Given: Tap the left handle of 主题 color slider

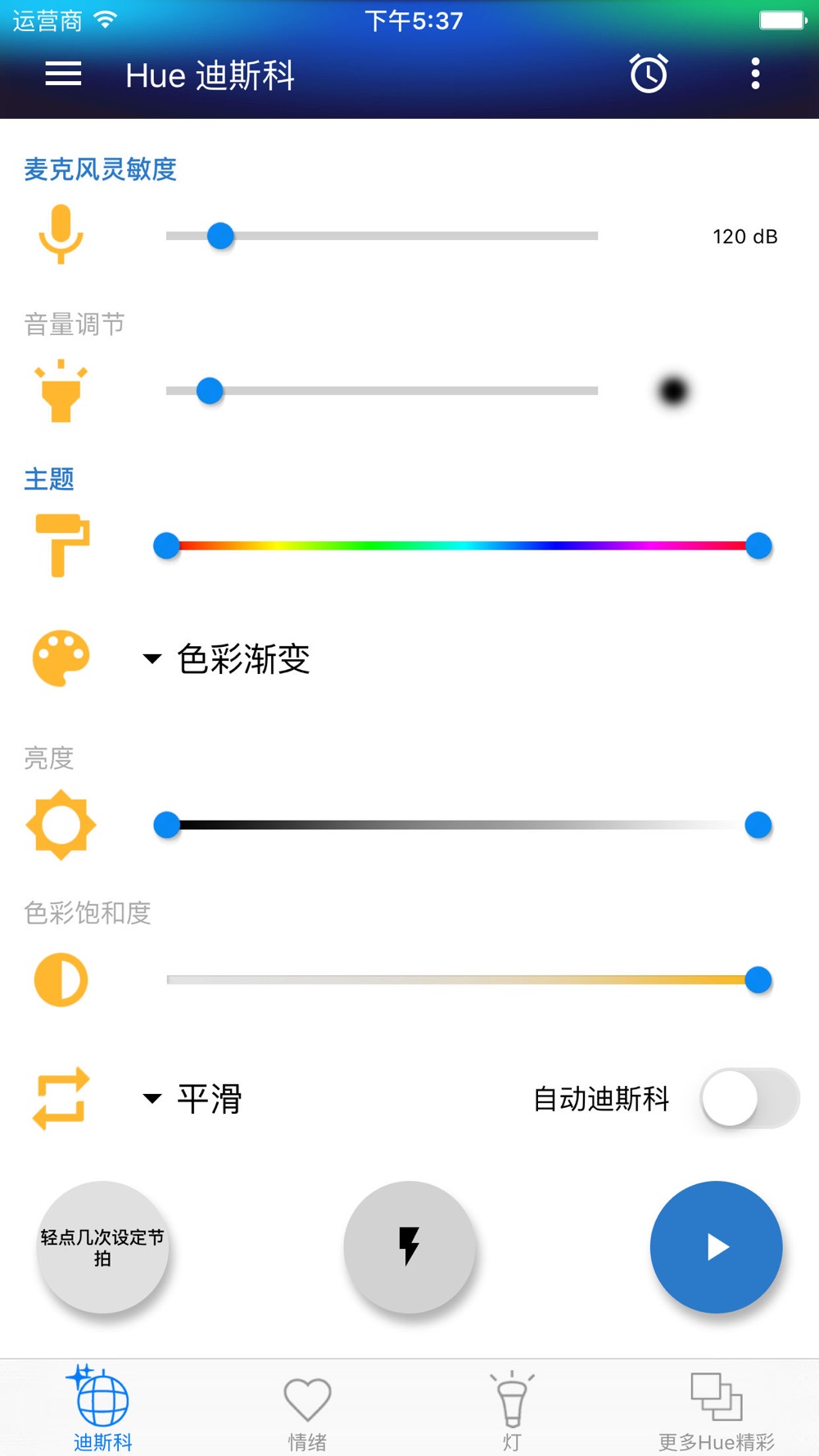Looking at the screenshot, I should (x=167, y=545).
